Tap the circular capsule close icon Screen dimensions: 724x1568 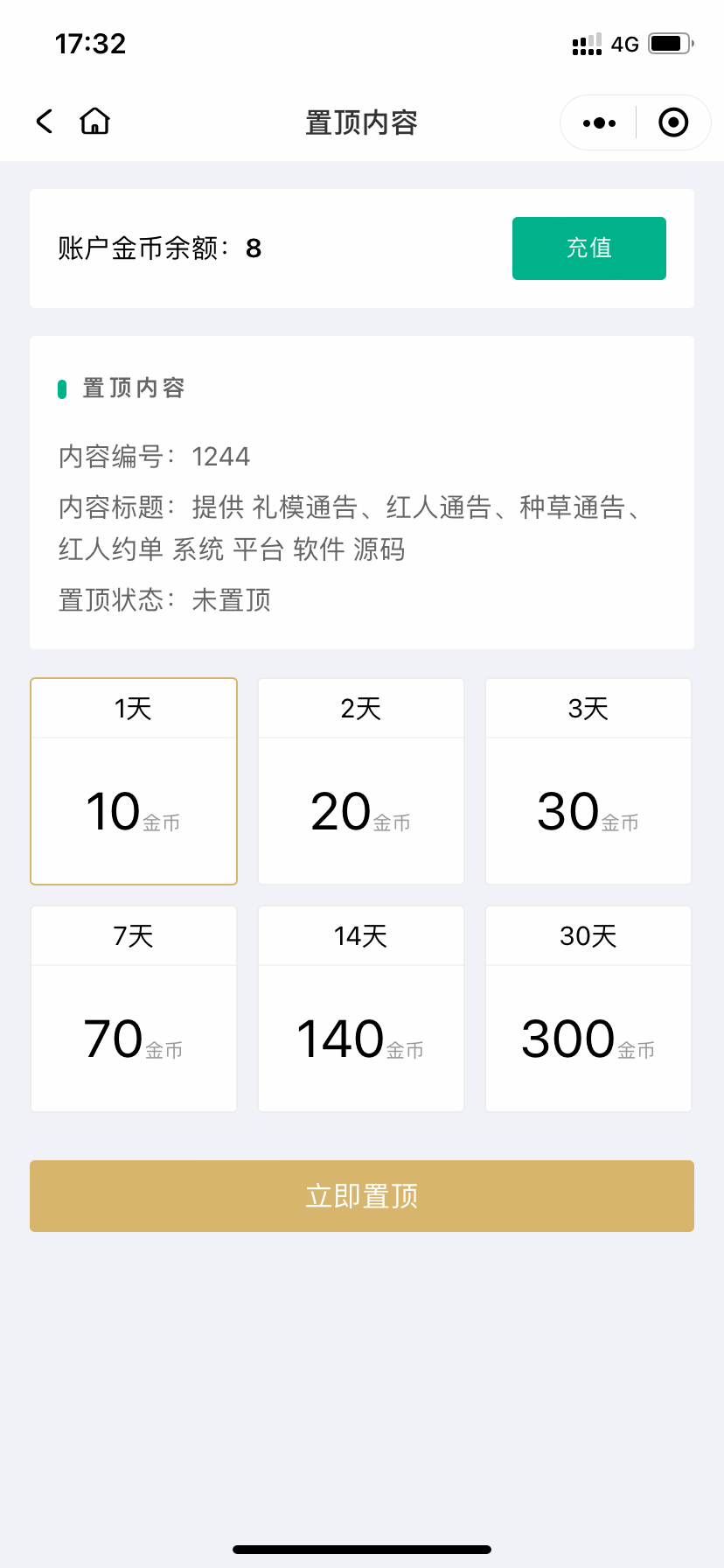point(673,122)
